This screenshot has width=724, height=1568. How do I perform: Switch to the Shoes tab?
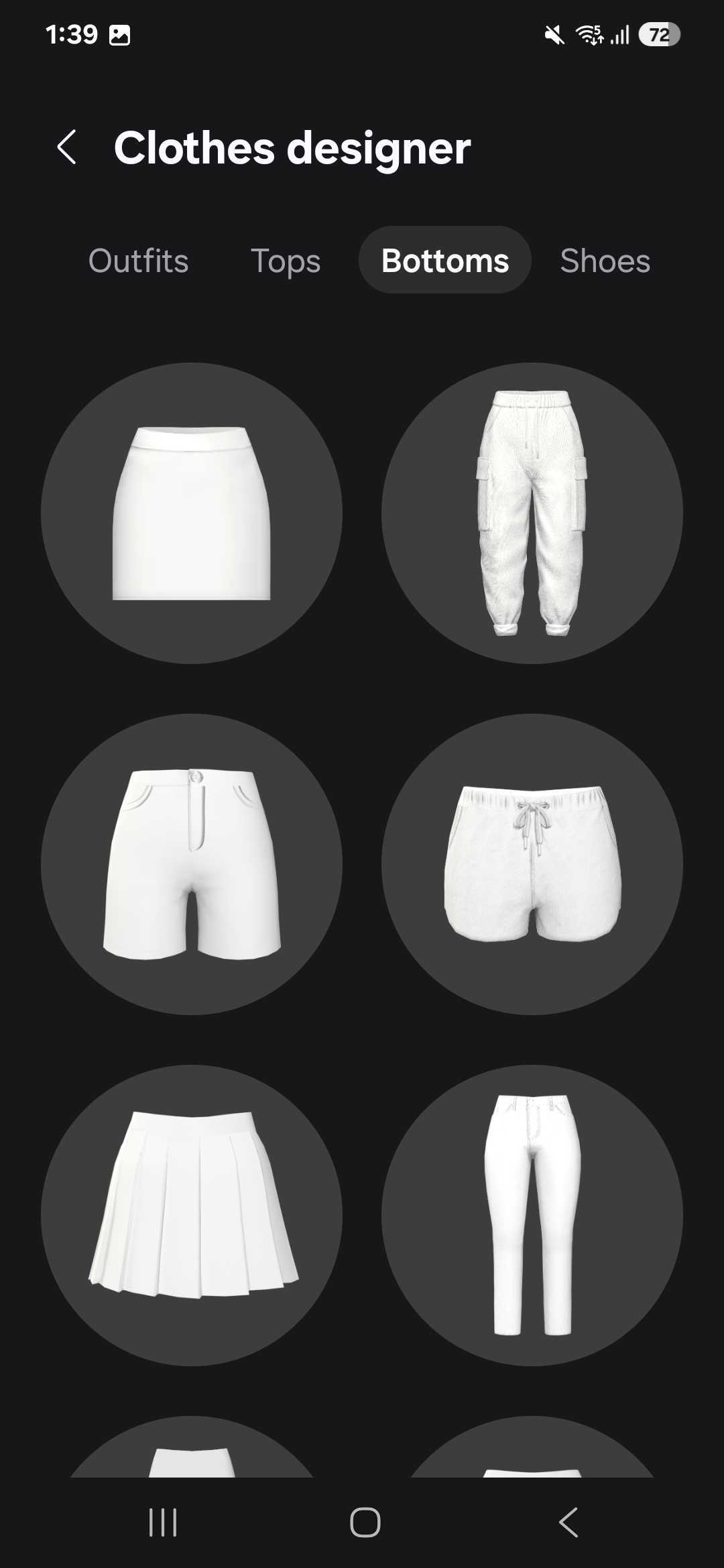point(605,261)
